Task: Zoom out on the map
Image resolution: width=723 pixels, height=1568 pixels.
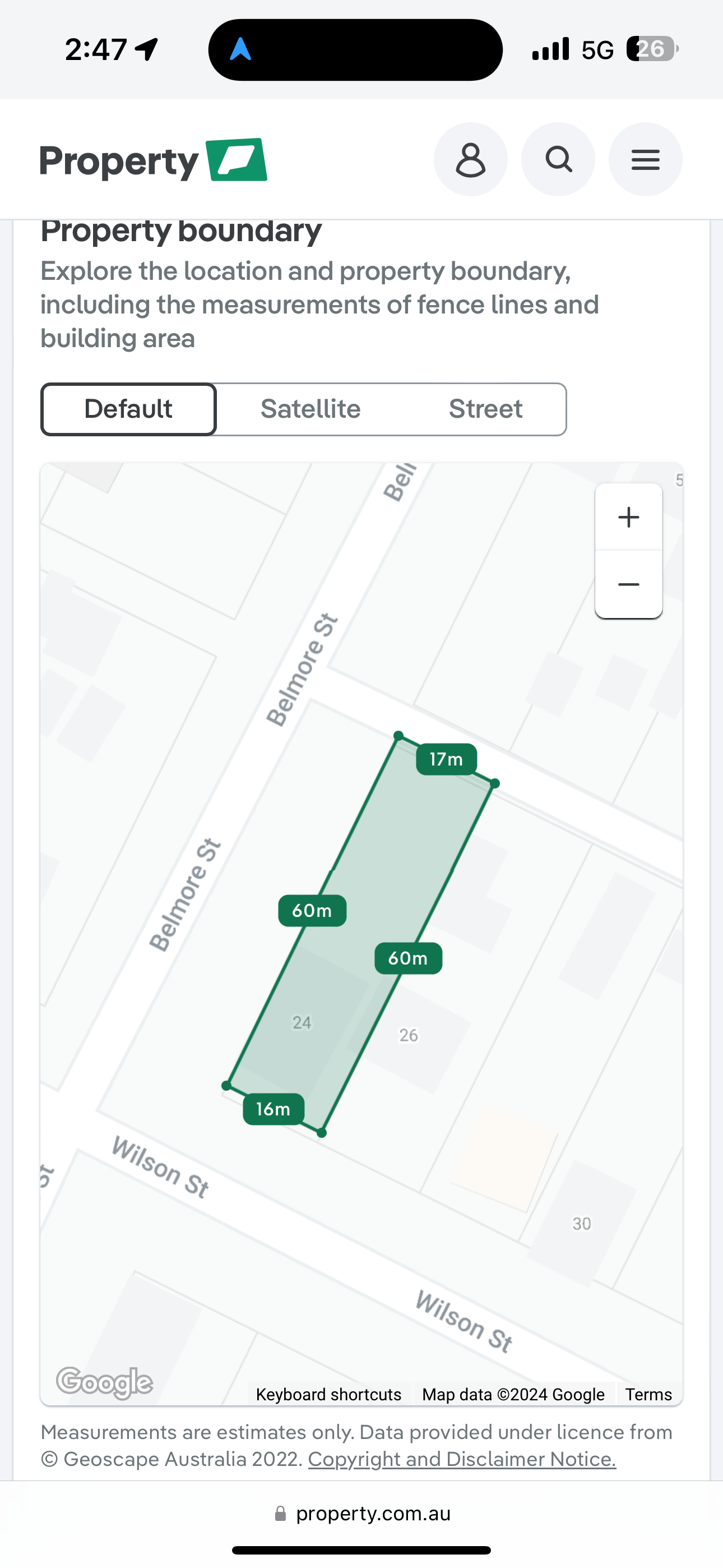Action: (628, 584)
